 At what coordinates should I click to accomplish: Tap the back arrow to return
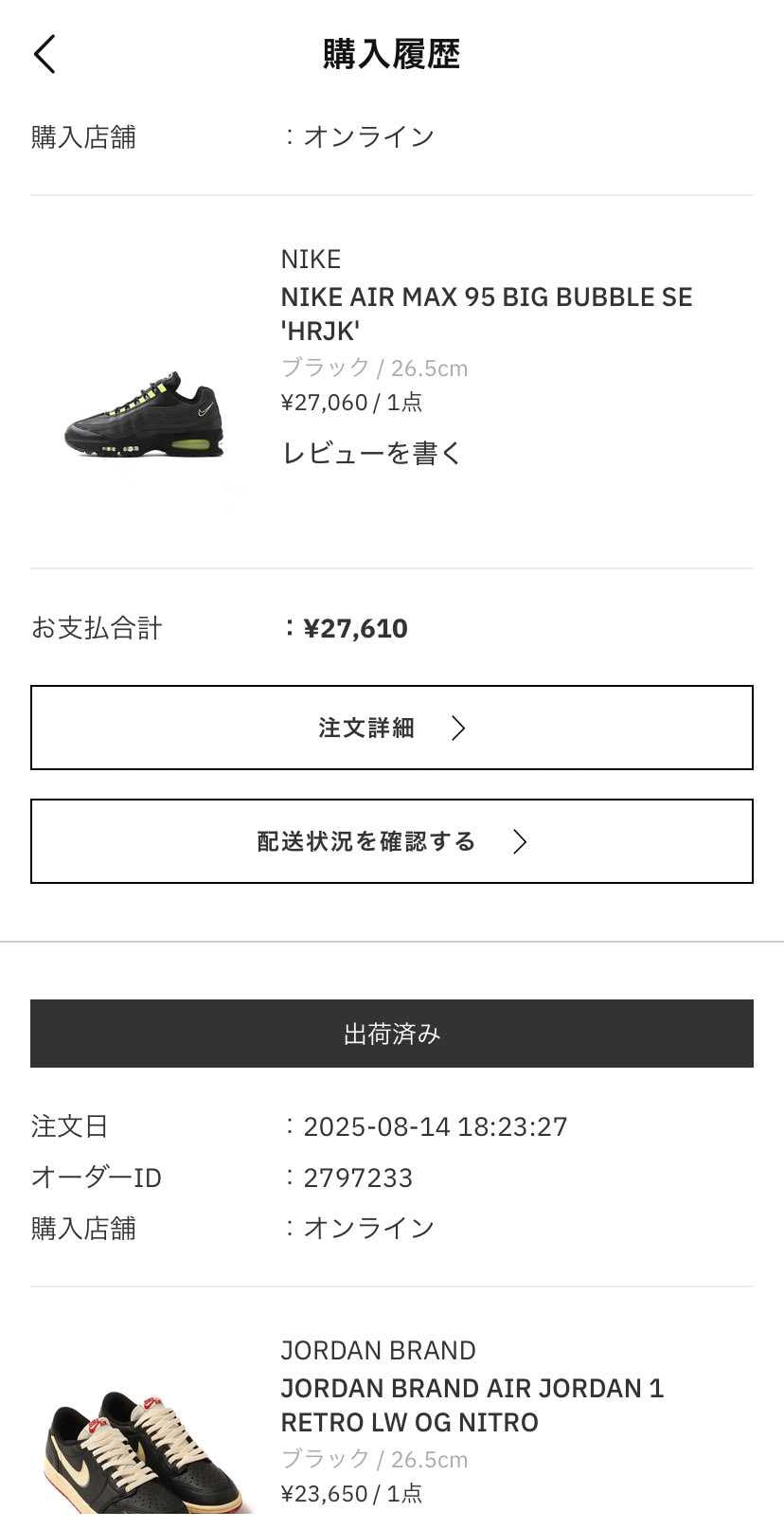45,54
